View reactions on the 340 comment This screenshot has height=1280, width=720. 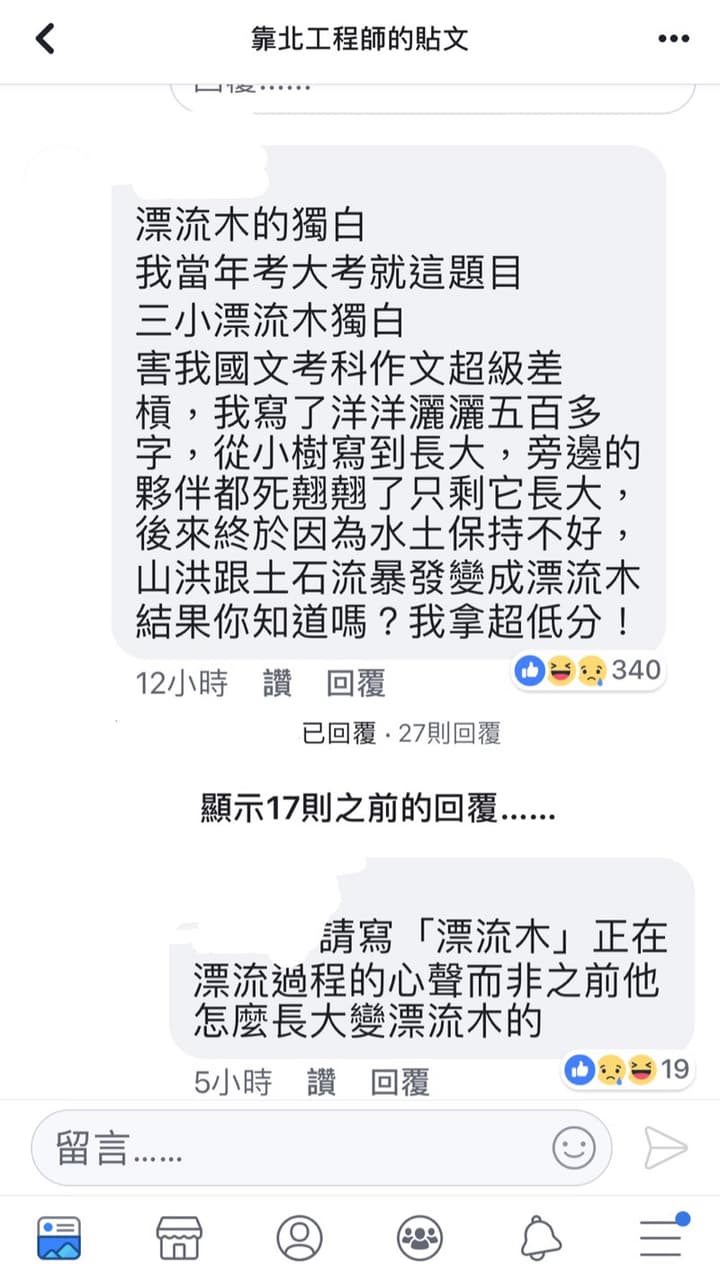click(x=588, y=670)
